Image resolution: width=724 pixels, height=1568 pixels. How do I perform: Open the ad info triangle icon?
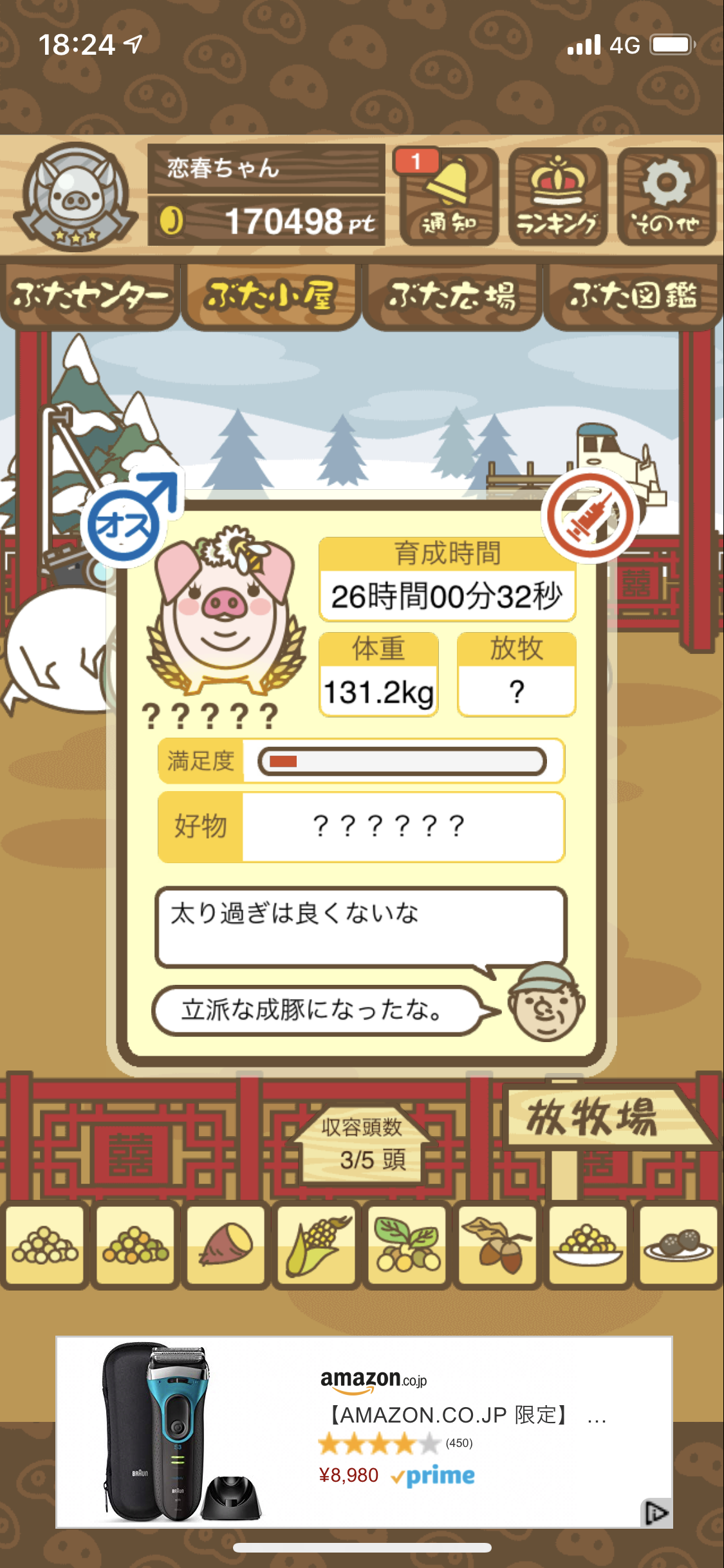coord(655,1512)
